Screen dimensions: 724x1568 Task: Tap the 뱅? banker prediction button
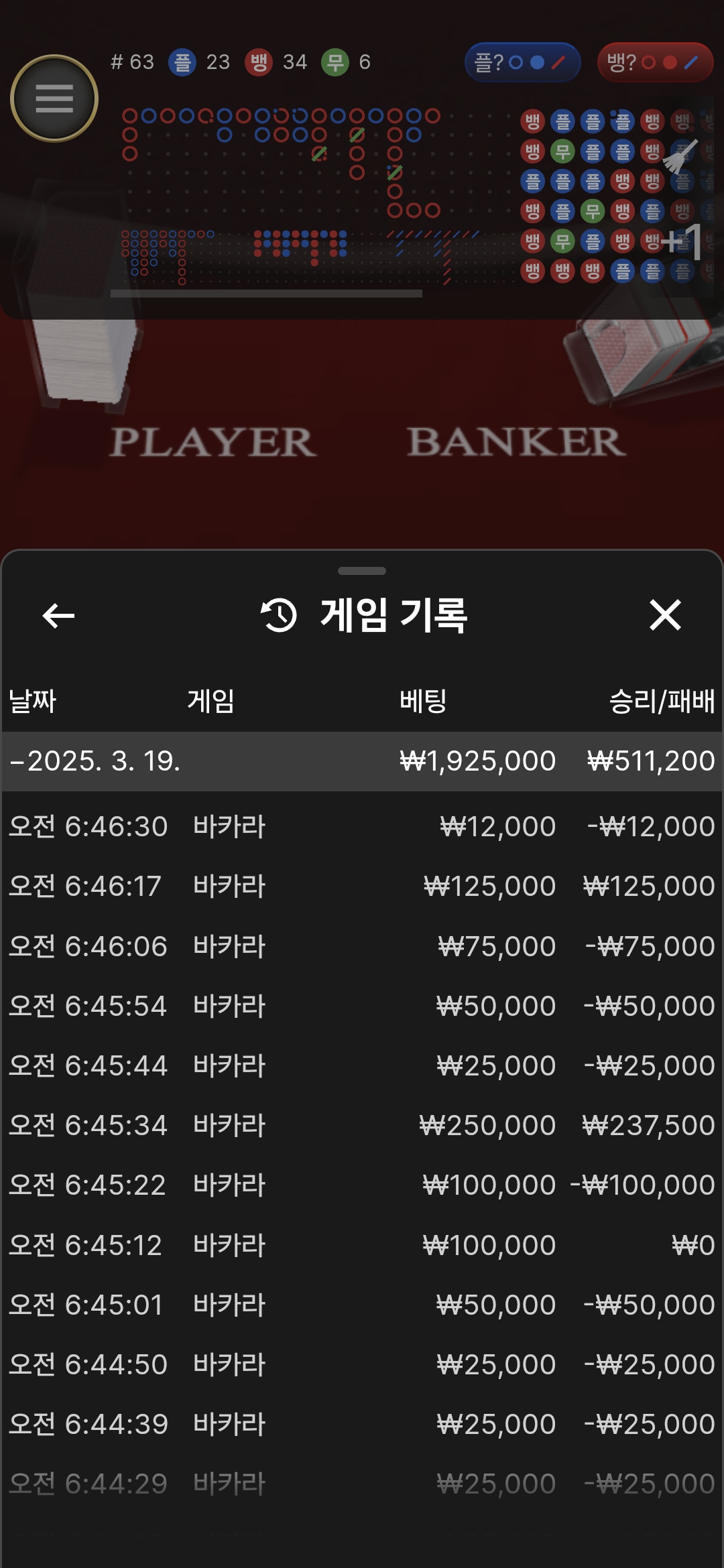[654, 63]
